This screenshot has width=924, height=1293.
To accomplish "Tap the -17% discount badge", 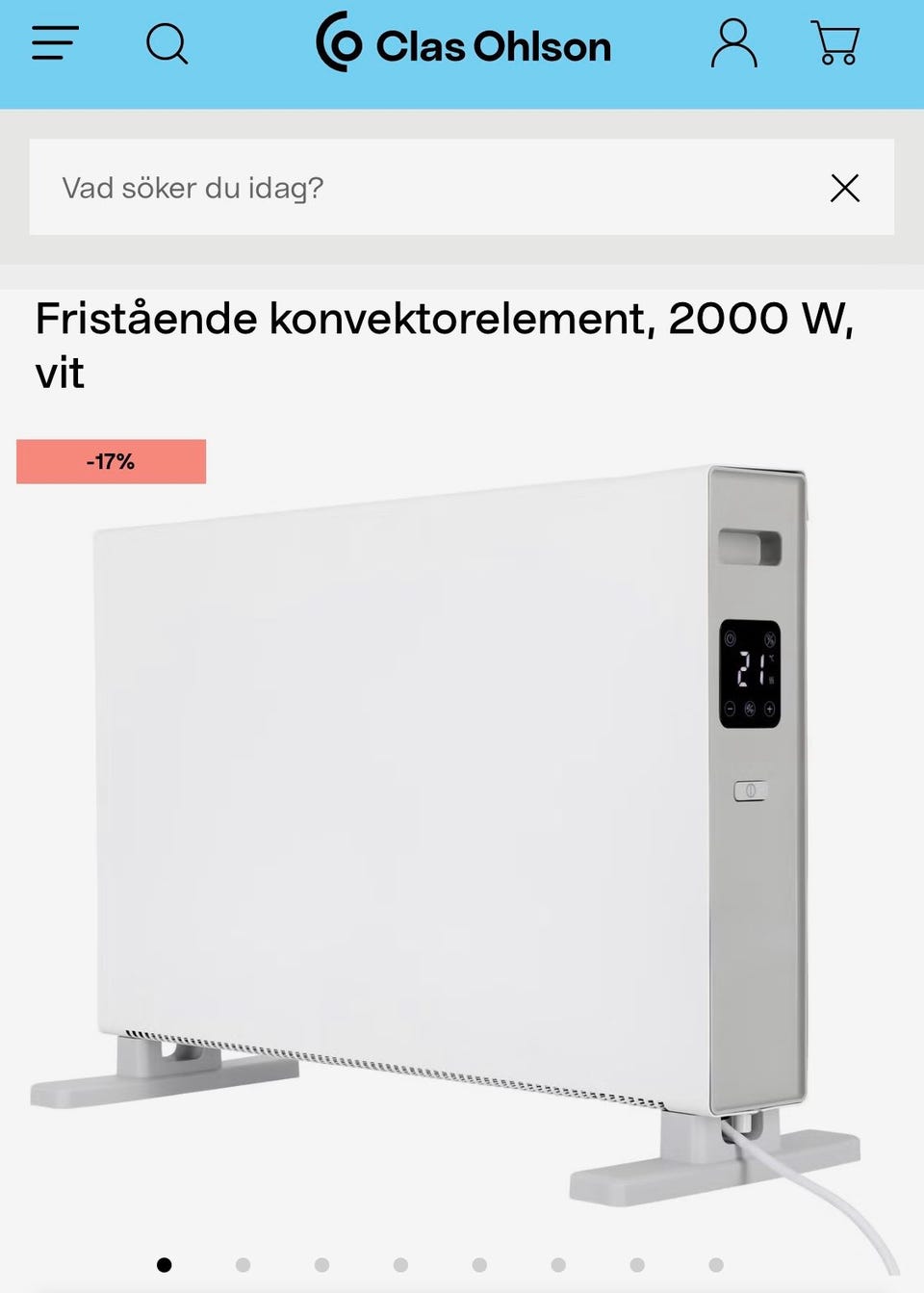I will (111, 461).
